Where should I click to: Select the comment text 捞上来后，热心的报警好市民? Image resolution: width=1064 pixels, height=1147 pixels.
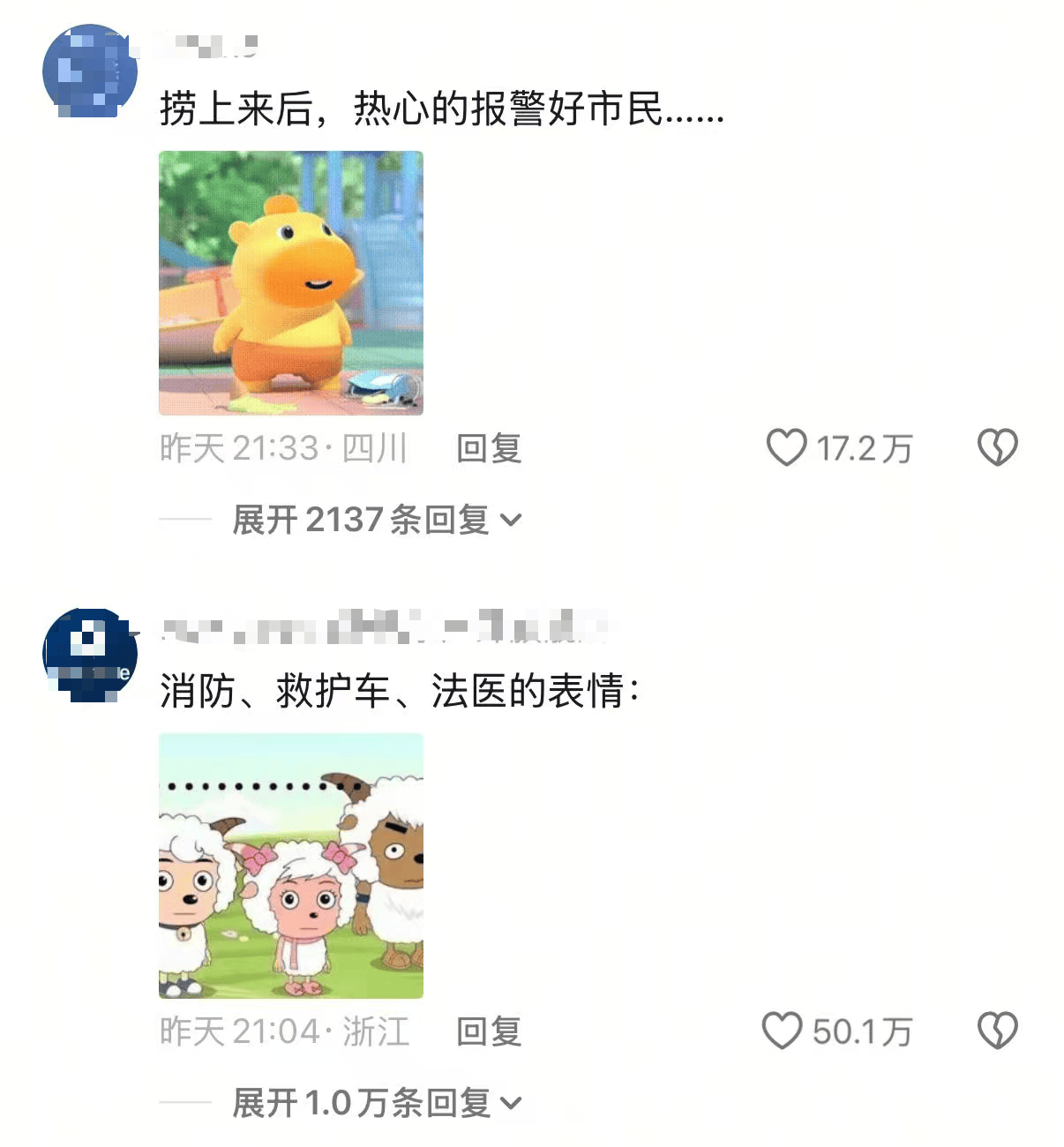[x=441, y=110]
